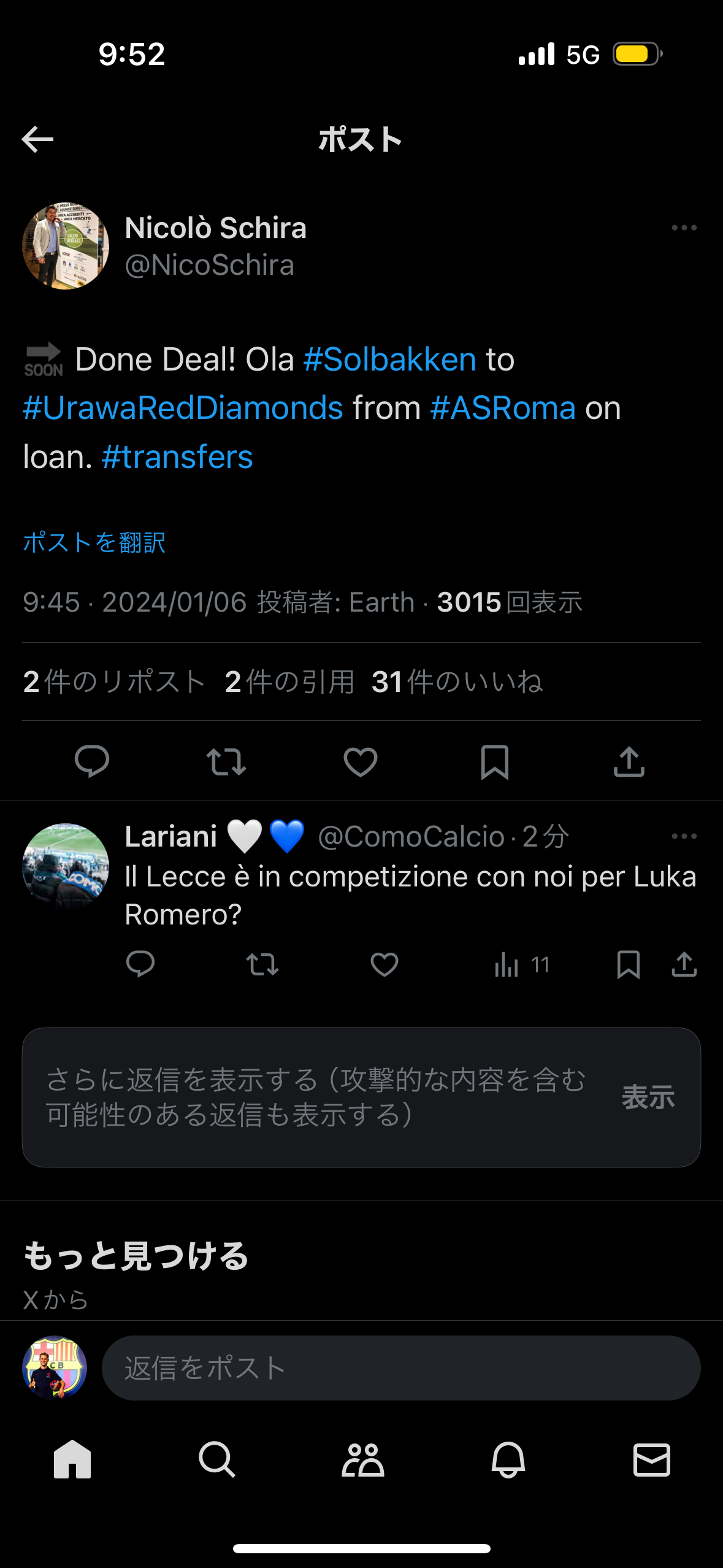Repost Nicolò Schira's main post
This screenshot has width=723, height=1568.
pyautogui.click(x=226, y=762)
